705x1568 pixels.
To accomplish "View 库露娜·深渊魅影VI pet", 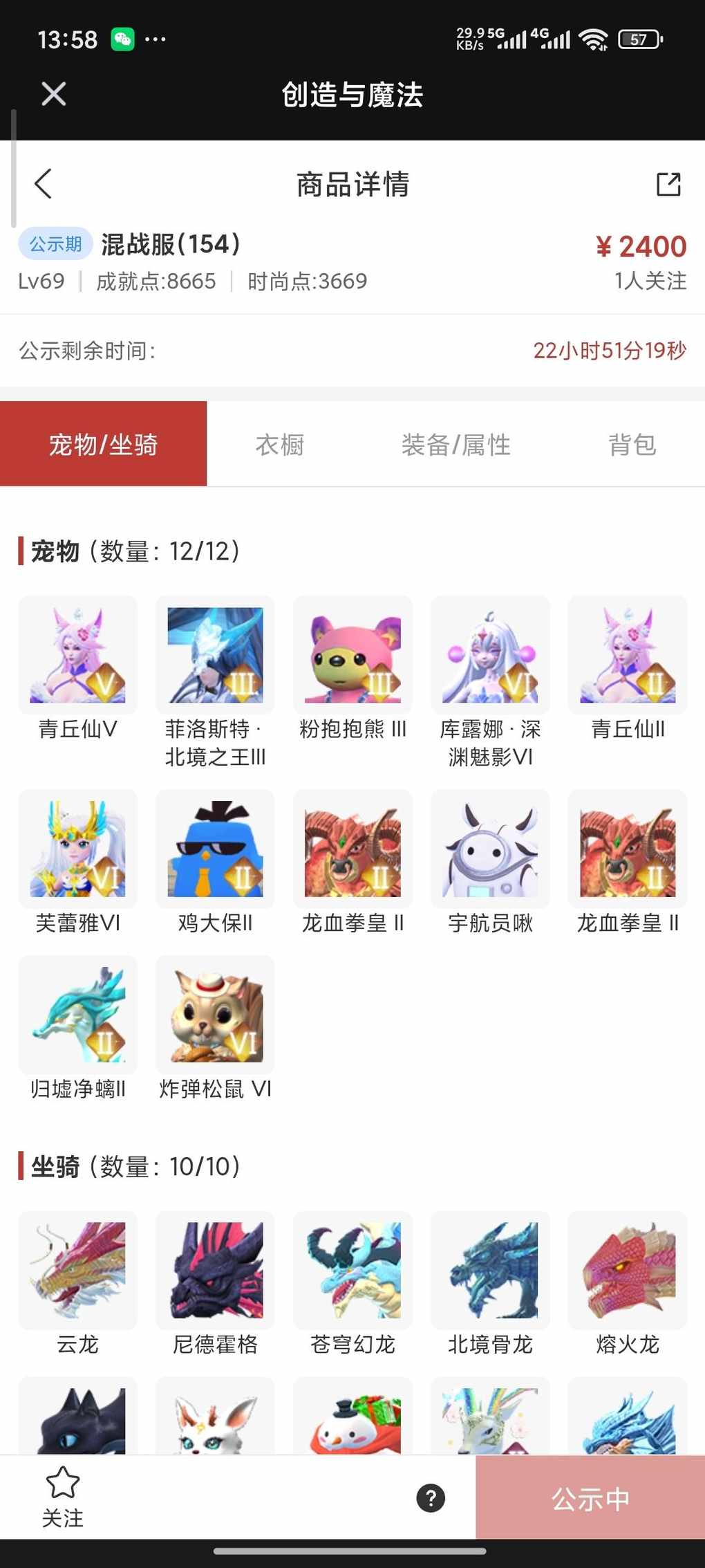I will (490, 655).
